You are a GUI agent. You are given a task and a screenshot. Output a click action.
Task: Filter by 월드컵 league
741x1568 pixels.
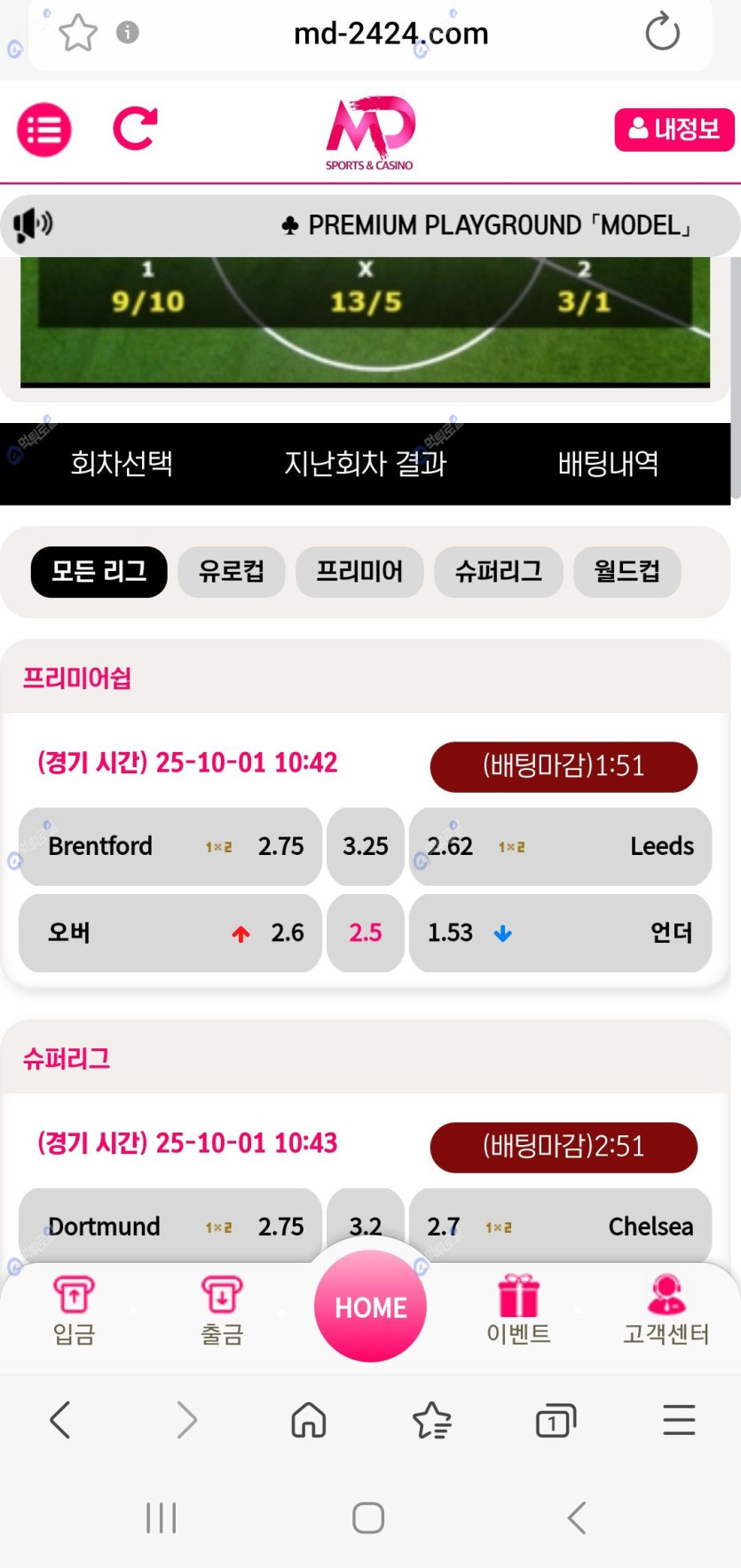coord(627,571)
